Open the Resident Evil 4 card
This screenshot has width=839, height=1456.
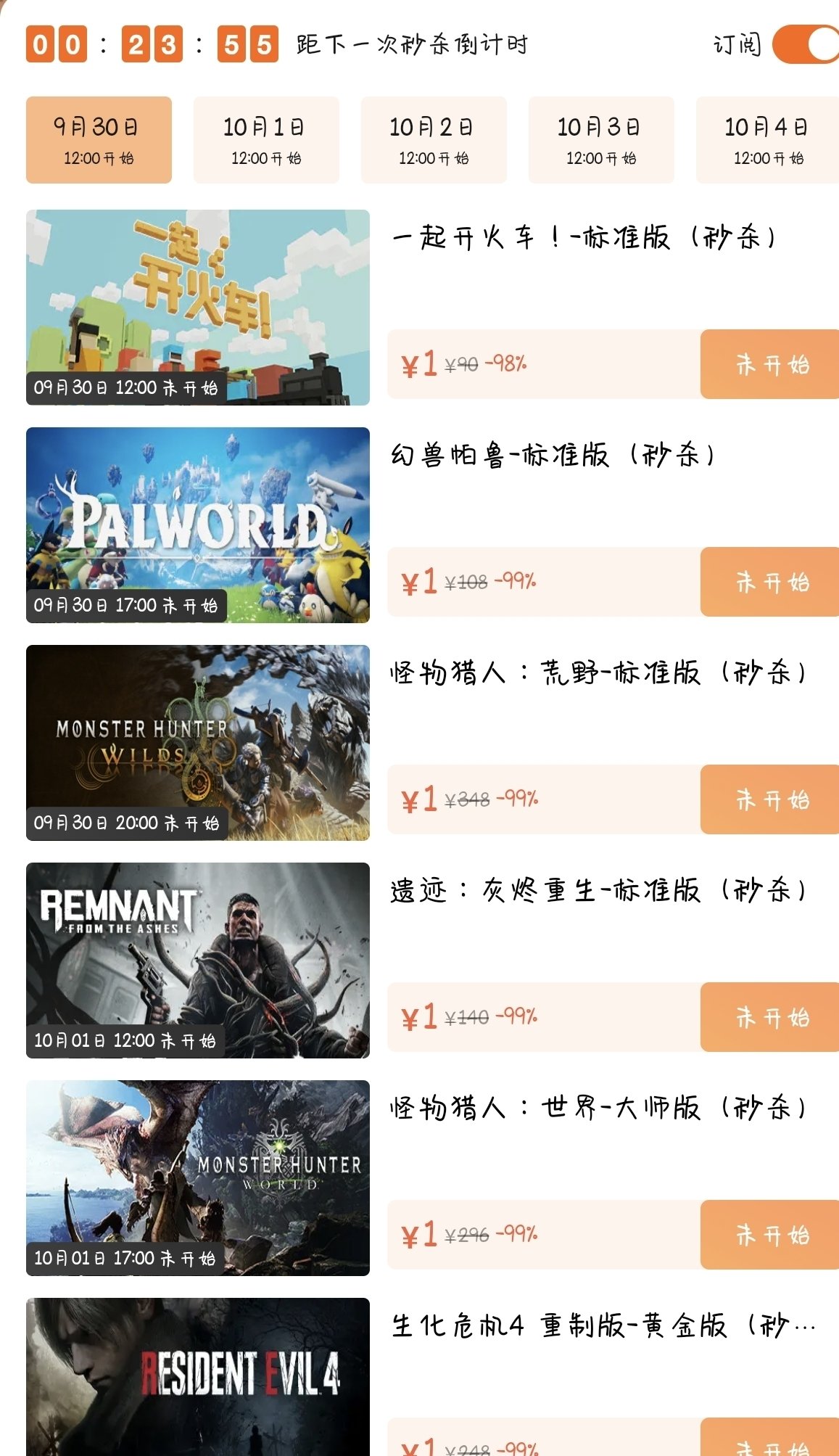click(198, 1378)
